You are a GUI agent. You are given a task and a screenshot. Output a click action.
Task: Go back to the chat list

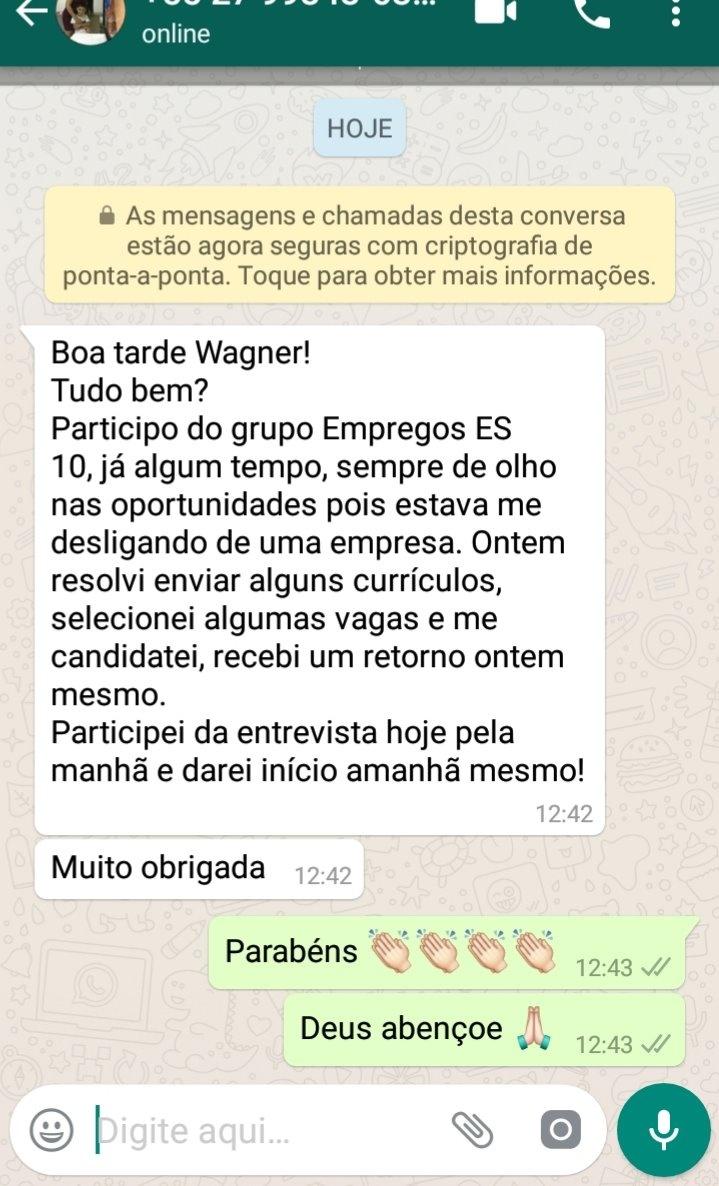pos(30,14)
